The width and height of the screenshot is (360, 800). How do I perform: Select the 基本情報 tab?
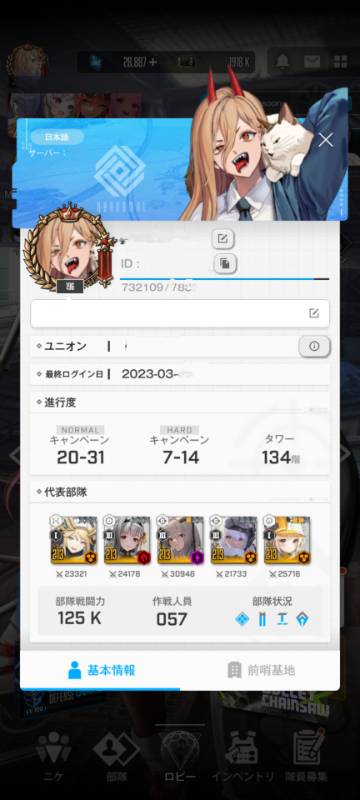102,670
